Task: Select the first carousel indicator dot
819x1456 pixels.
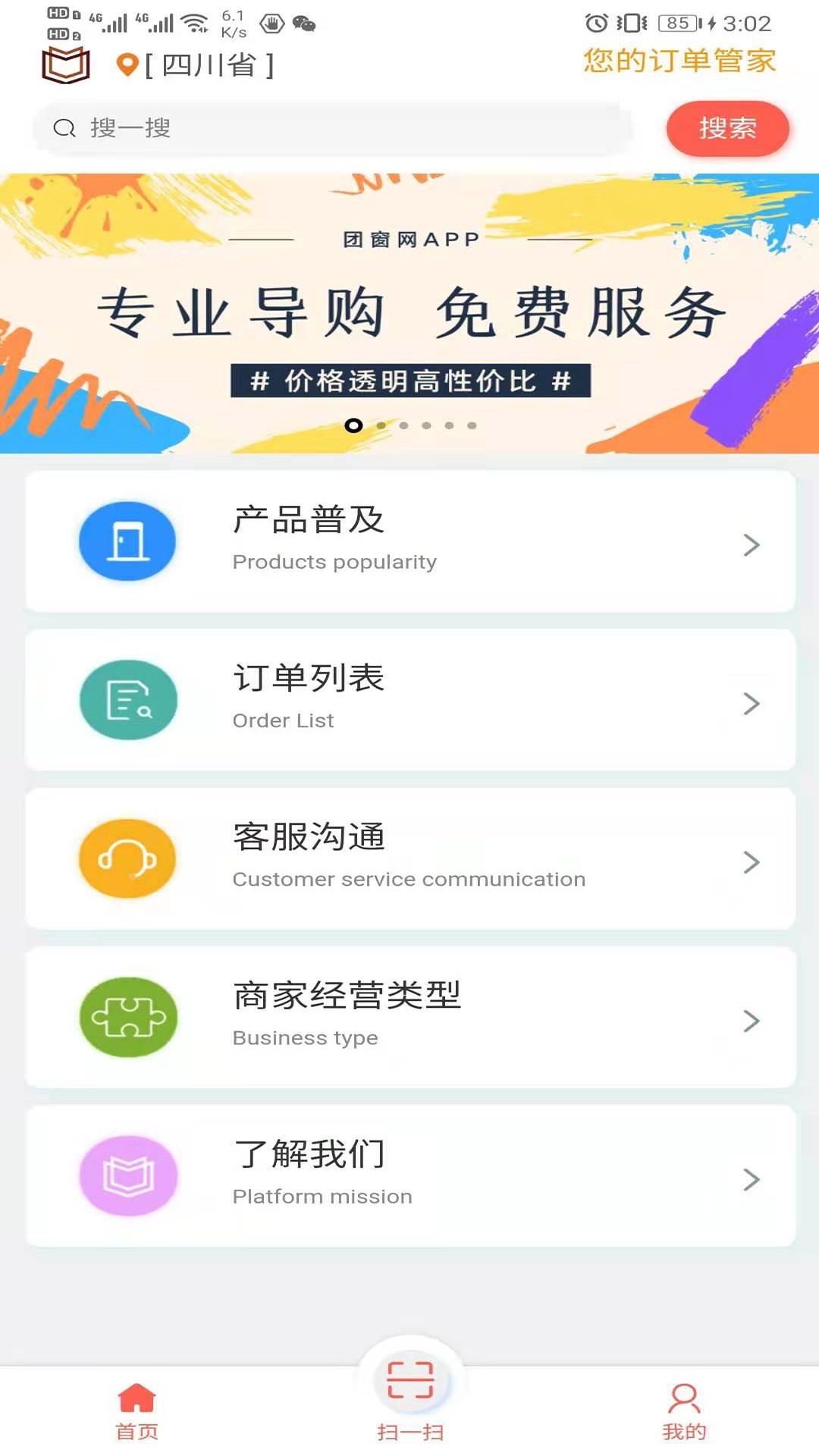Action: (x=353, y=425)
